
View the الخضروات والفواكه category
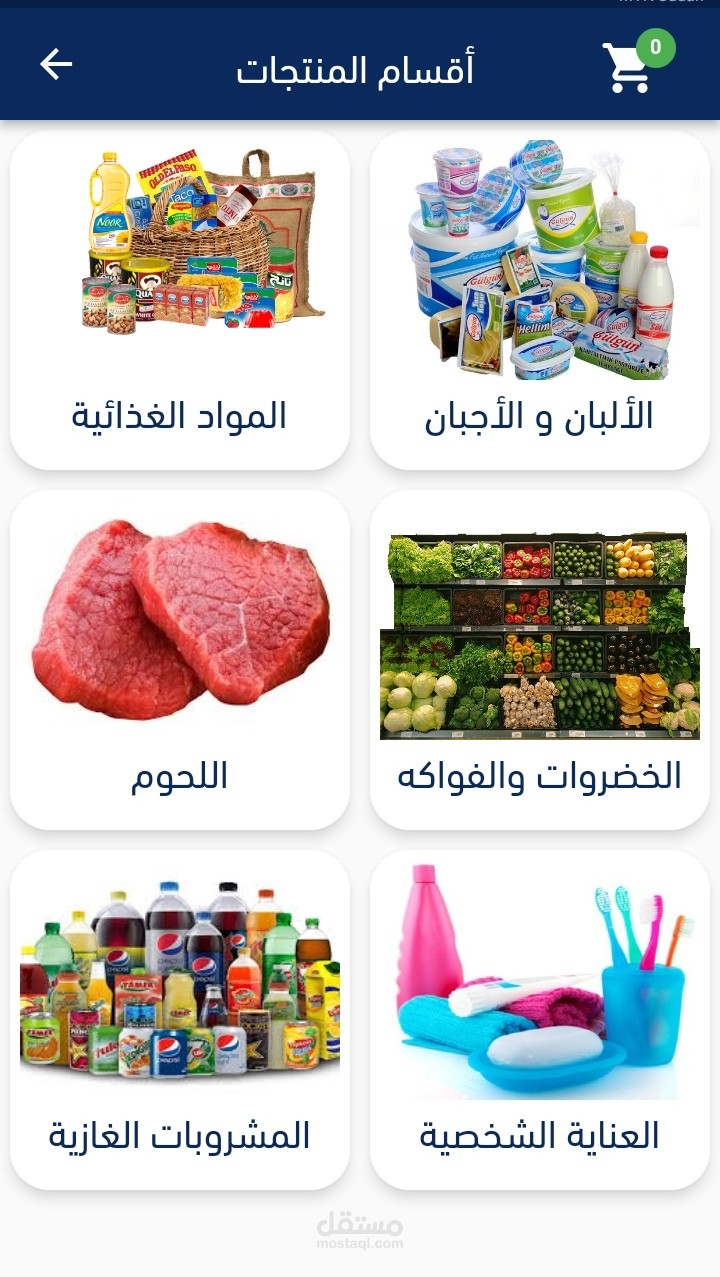coord(540,660)
